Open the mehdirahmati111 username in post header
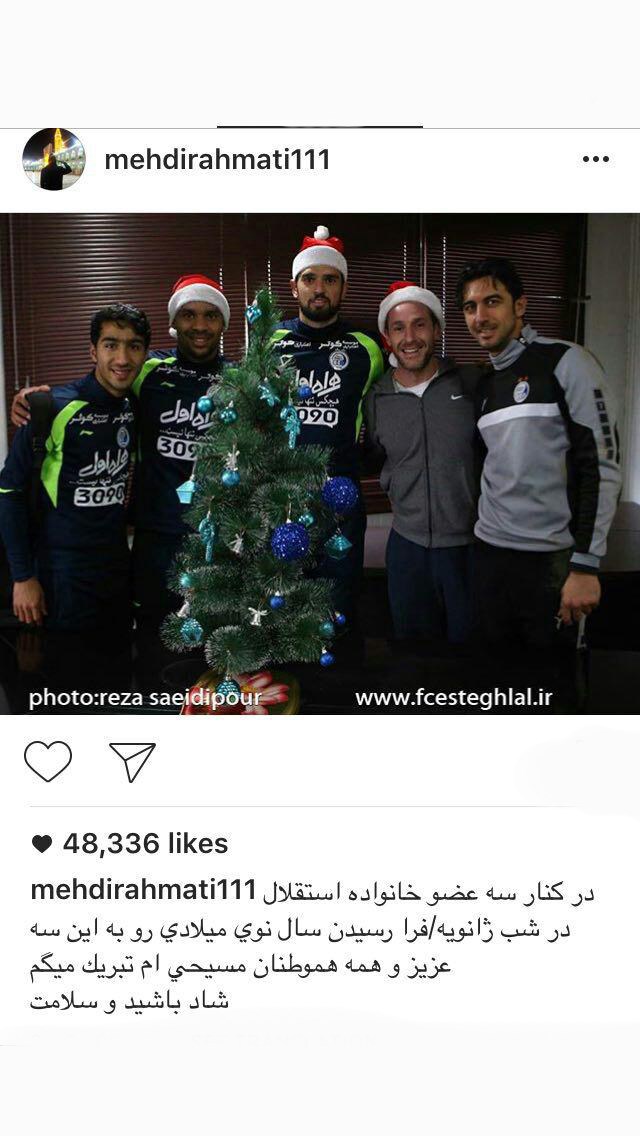 (217, 160)
